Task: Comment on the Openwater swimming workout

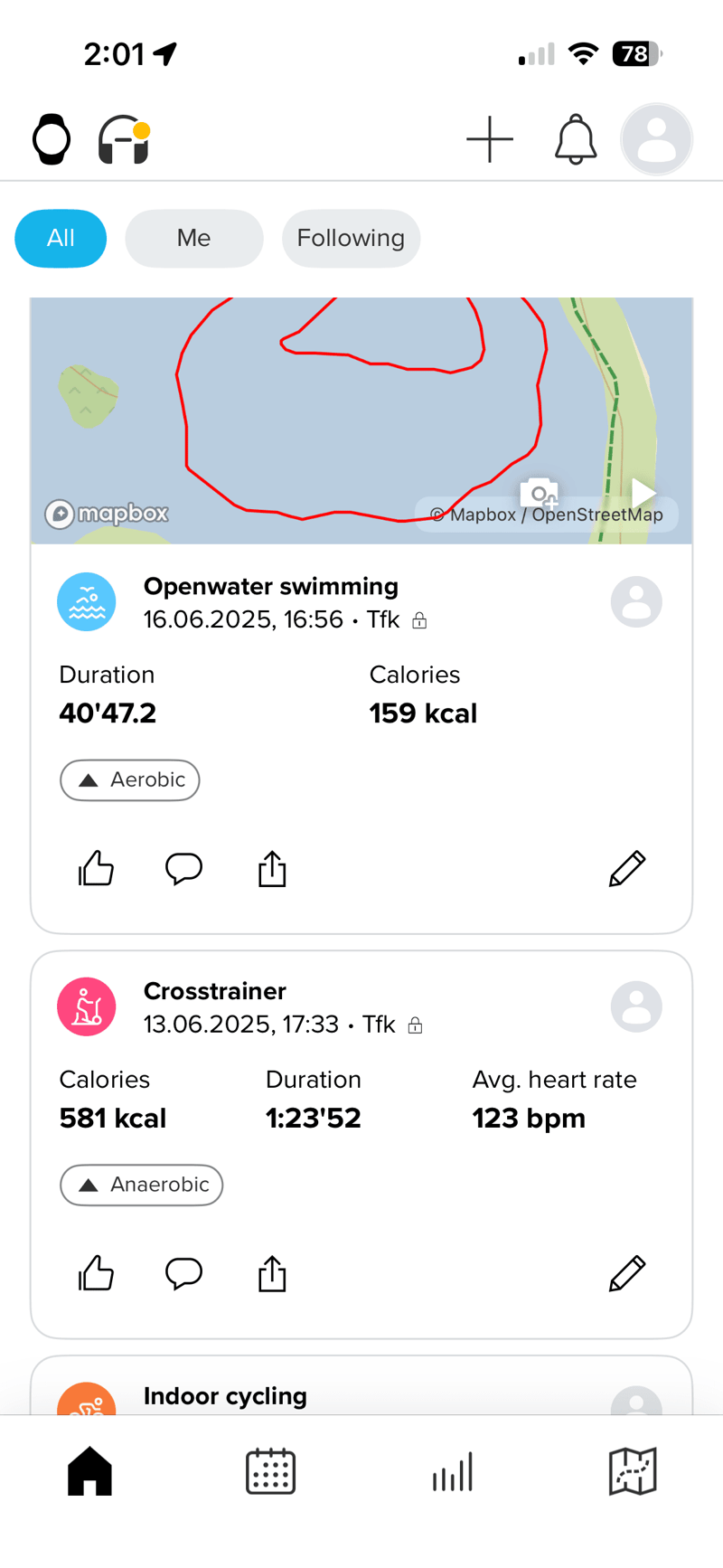Action: tap(183, 869)
